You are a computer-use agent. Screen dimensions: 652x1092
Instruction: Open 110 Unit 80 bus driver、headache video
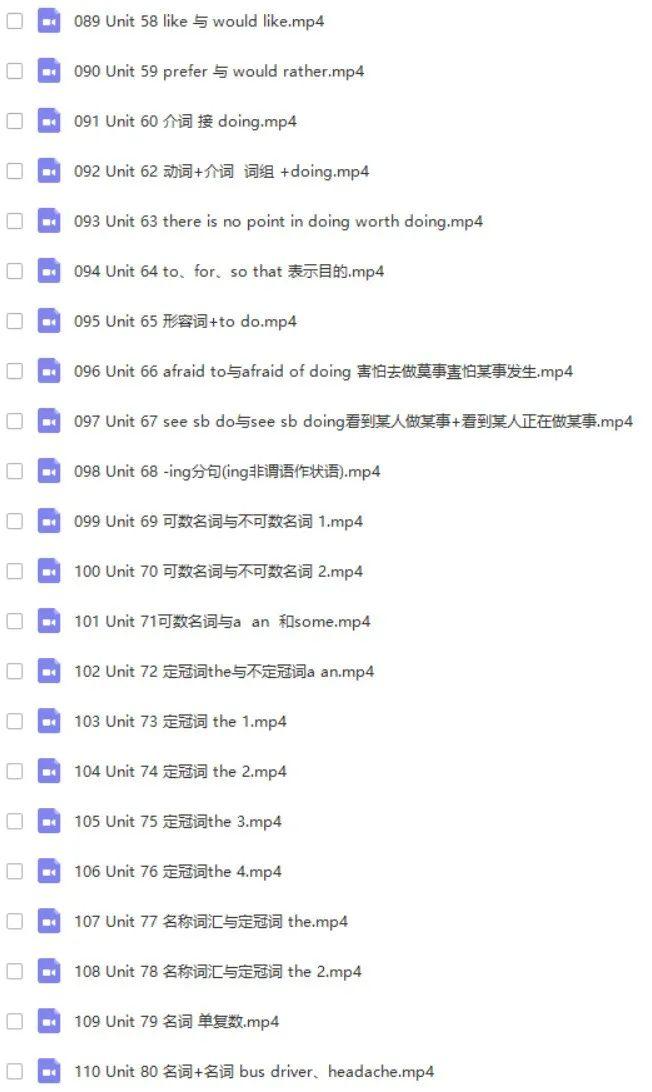254,1071
